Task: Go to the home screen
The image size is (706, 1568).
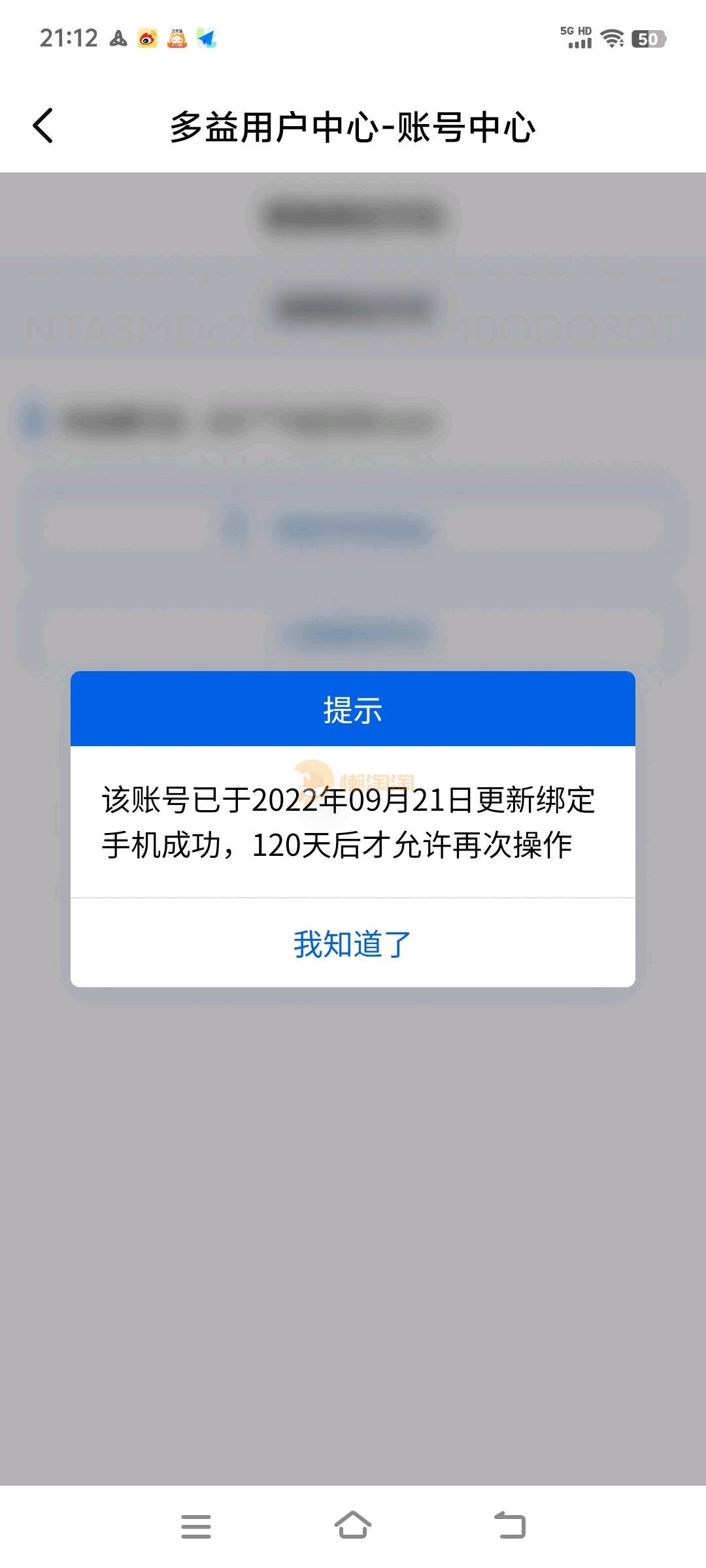Action: tap(353, 1526)
